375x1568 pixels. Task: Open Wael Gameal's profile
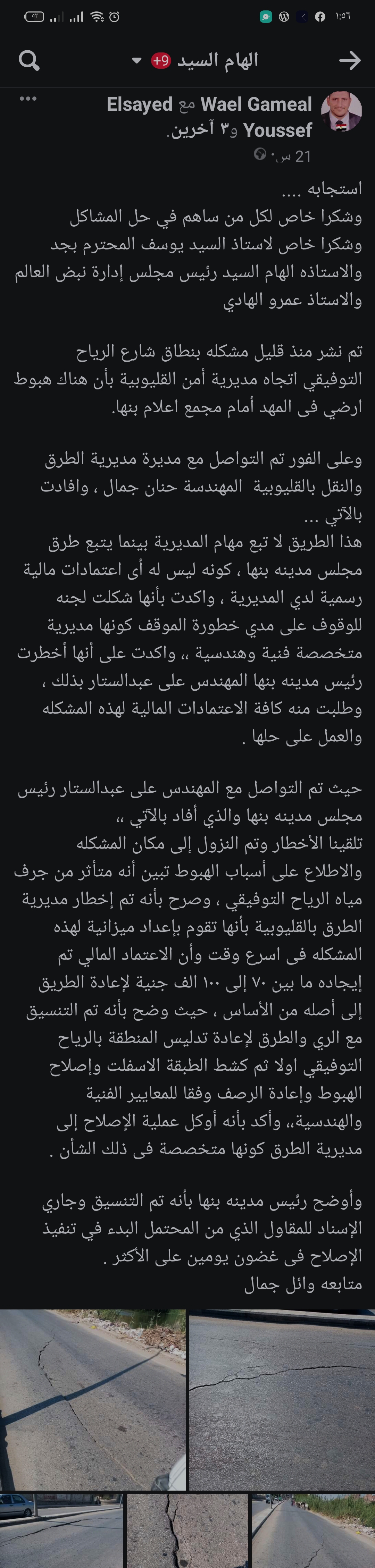[x=256, y=105]
